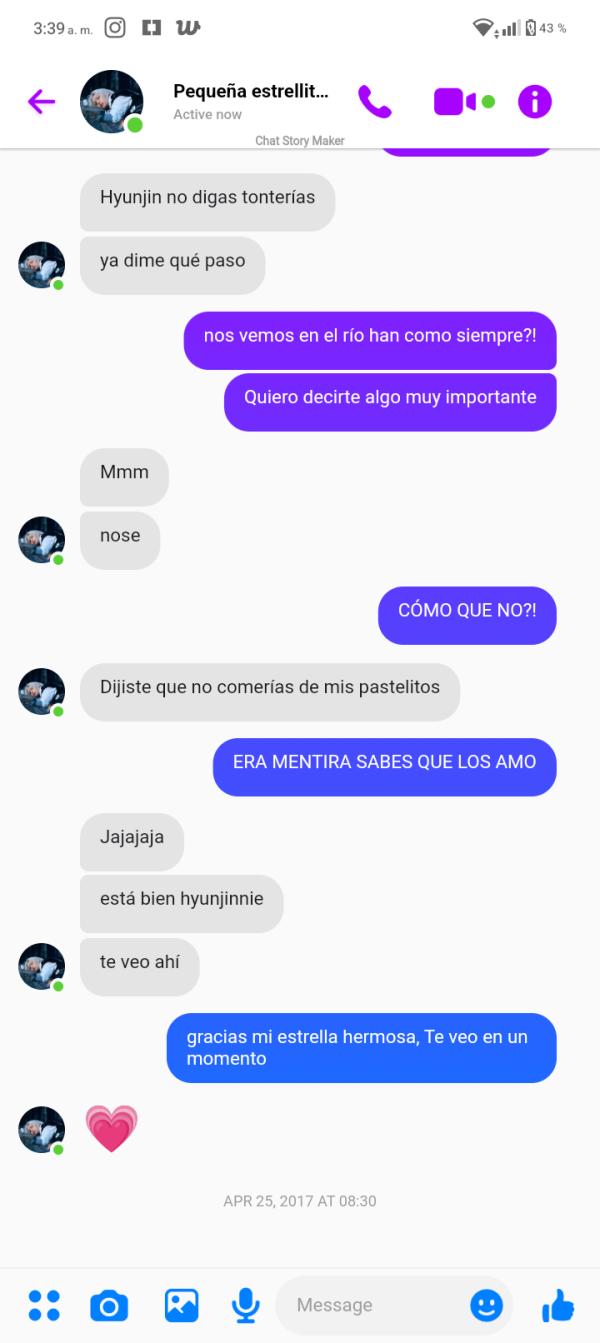Image resolution: width=600 pixels, height=1343 pixels.
Task: Send a thumbs-up like
Action: click(x=558, y=1305)
